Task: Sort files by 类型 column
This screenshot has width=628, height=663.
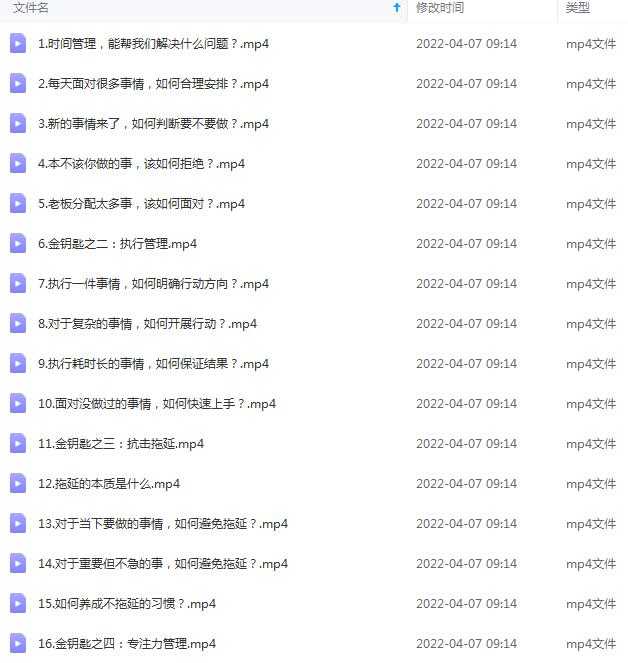Action: [x=578, y=8]
